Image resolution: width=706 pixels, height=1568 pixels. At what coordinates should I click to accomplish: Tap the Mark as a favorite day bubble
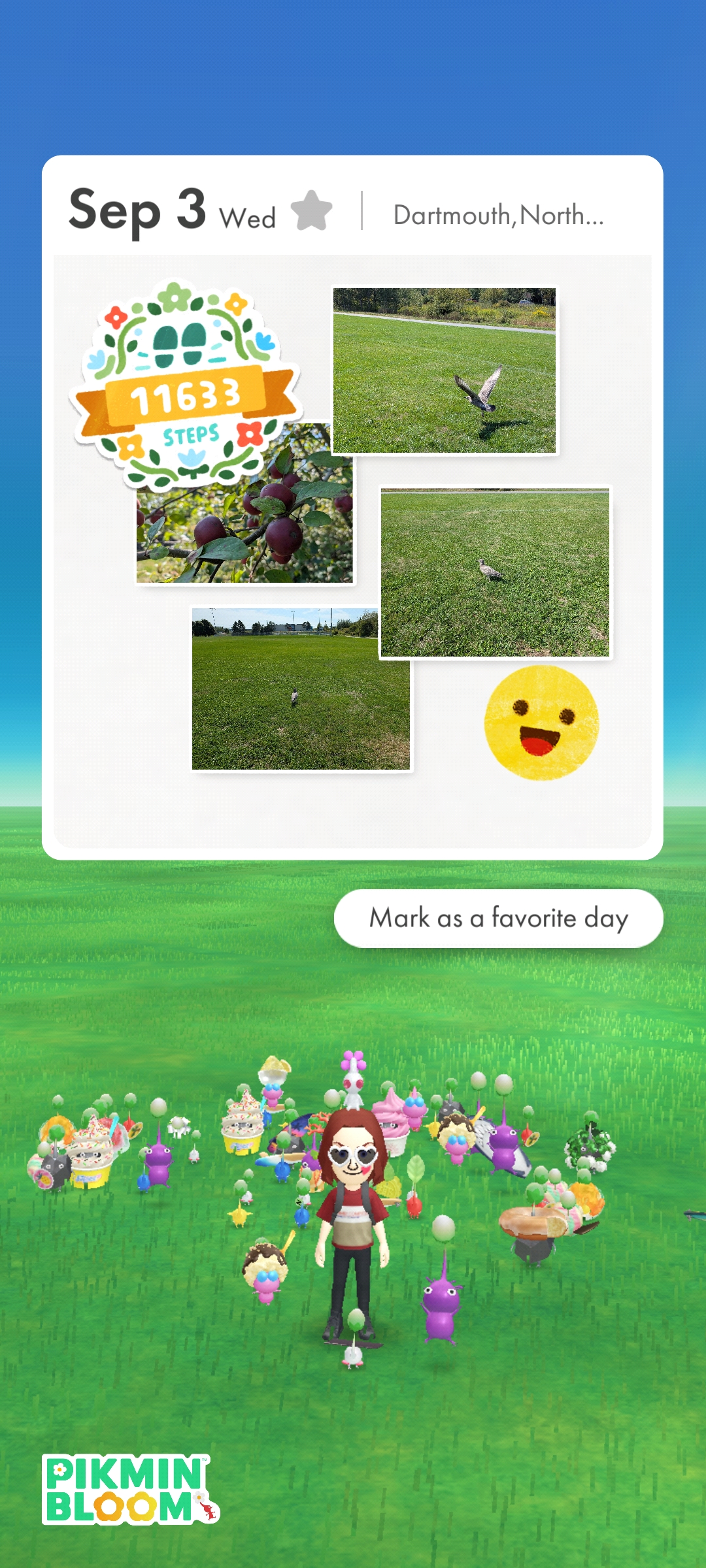(x=498, y=918)
